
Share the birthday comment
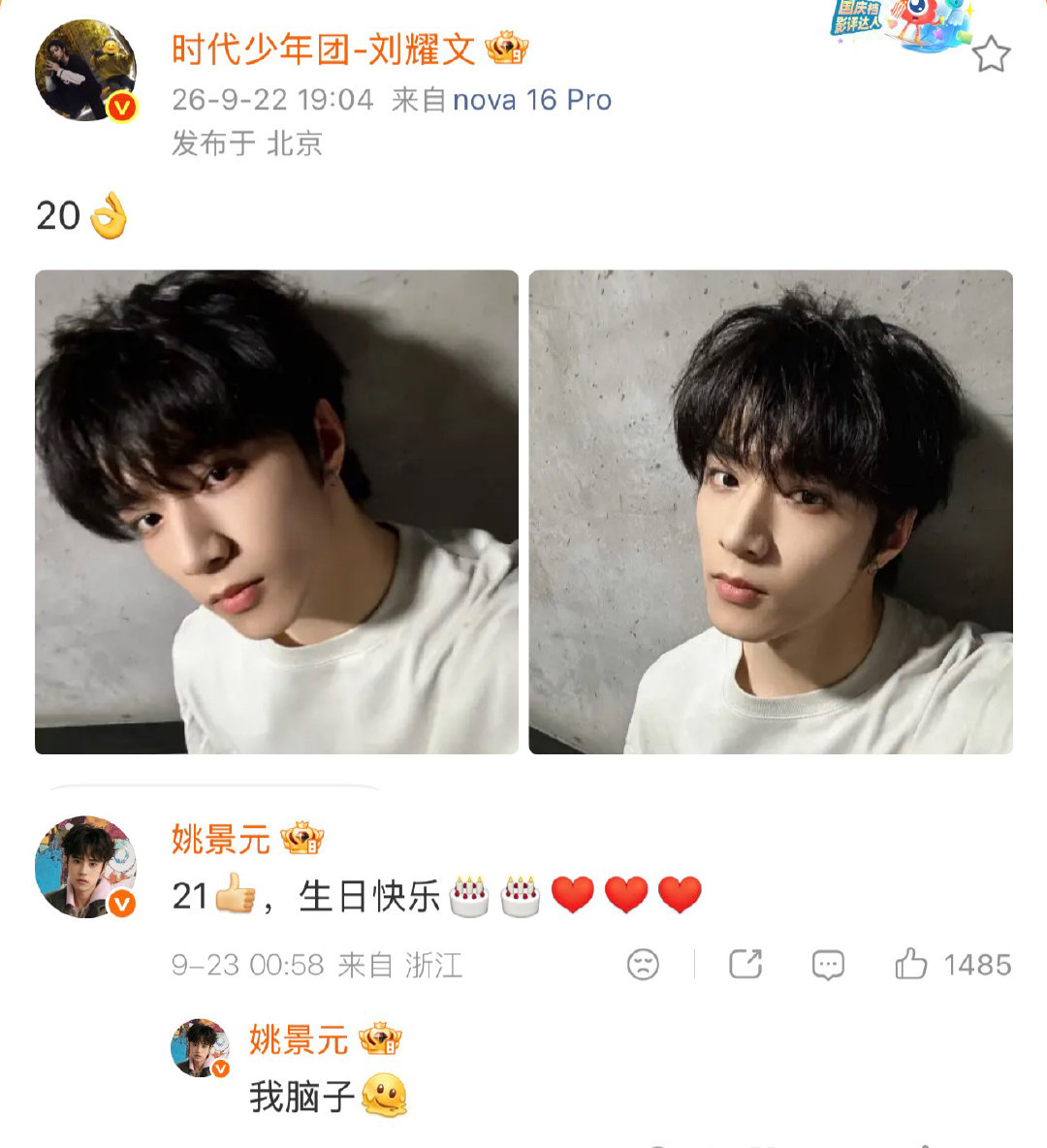746,964
